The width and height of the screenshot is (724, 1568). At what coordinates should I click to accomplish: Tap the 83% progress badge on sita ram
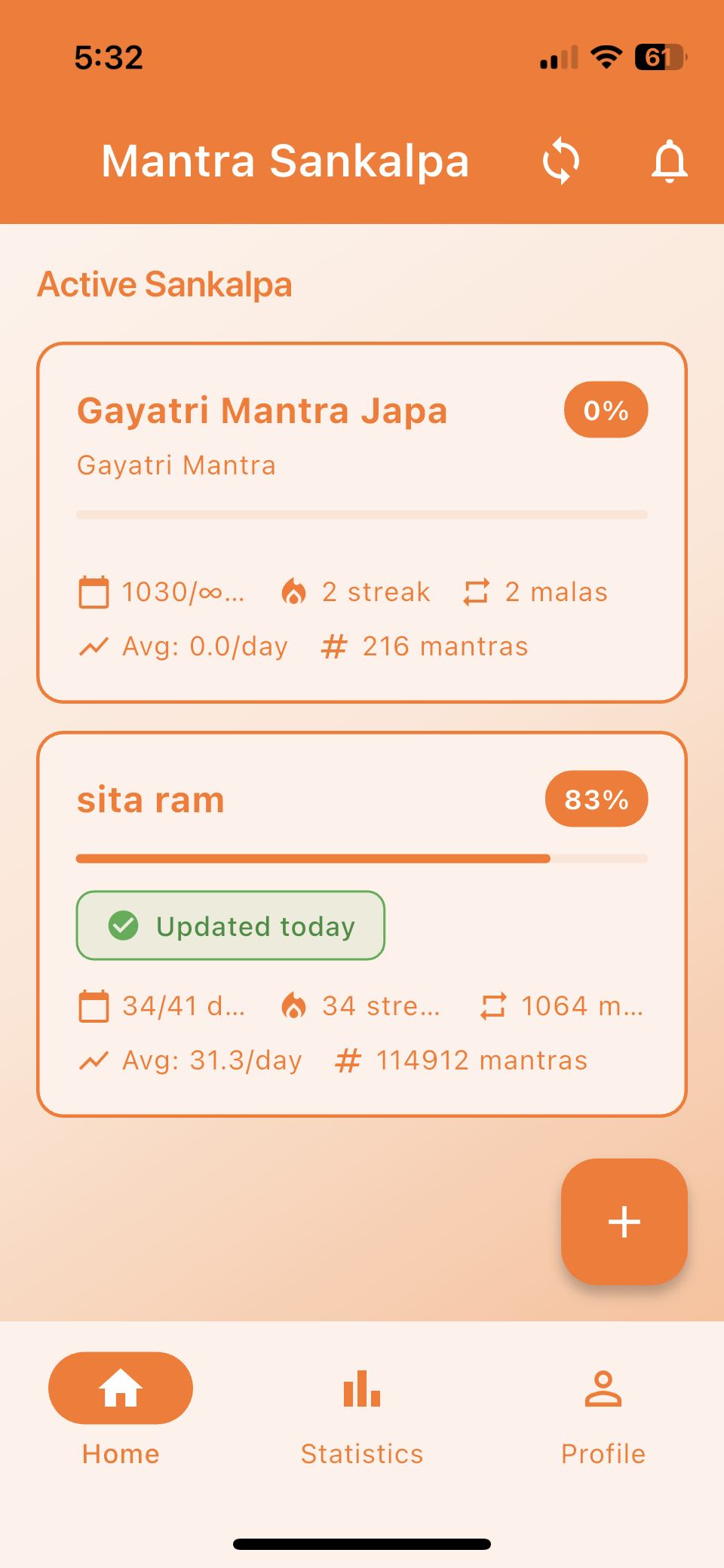pos(596,799)
